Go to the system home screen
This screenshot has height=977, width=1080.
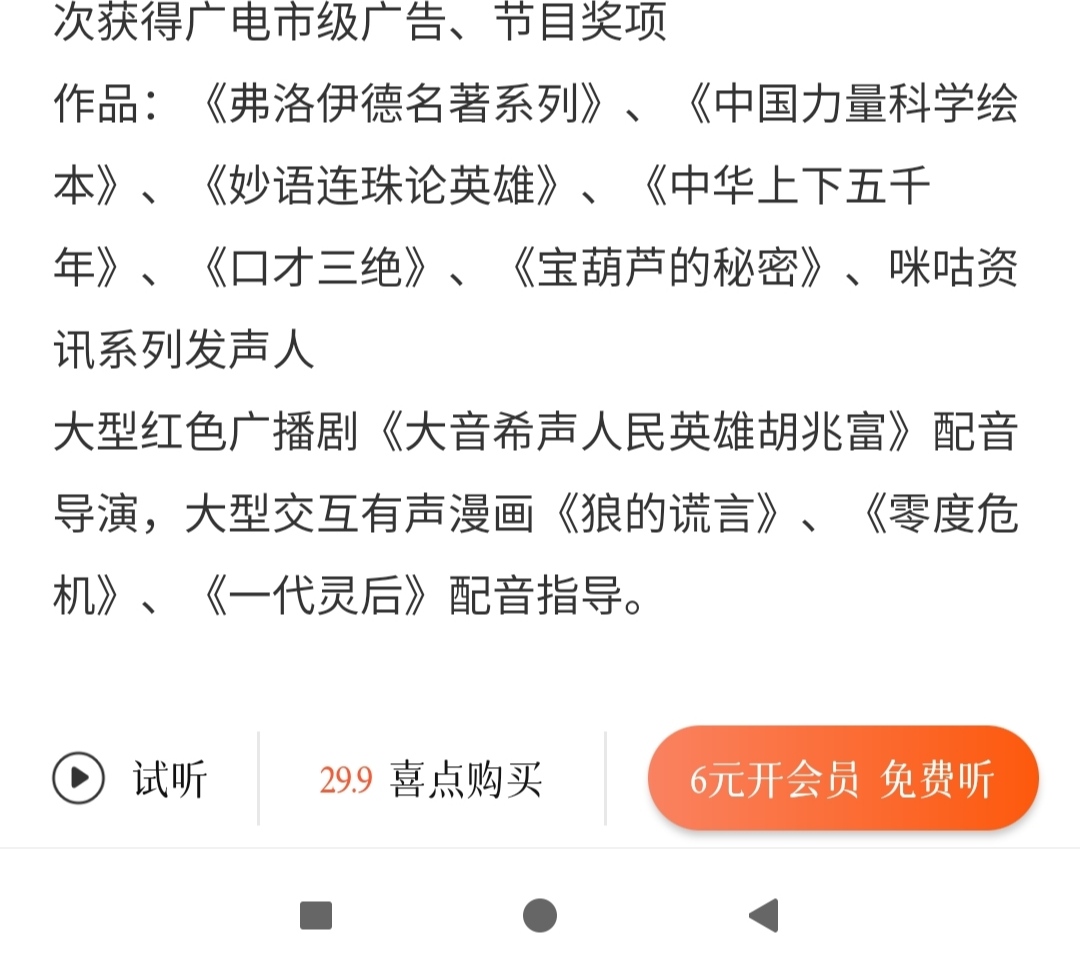(540, 915)
